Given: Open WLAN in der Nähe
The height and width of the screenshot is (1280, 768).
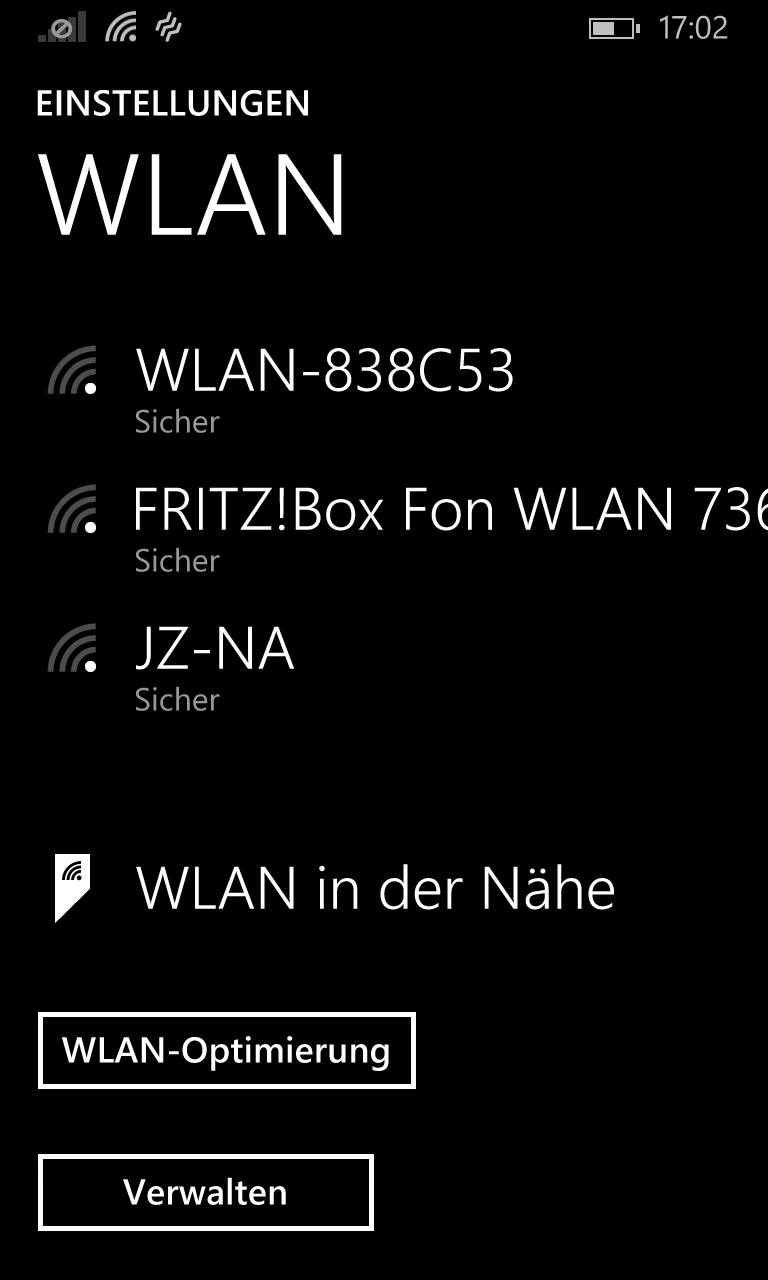Looking at the screenshot, I should point(384,887).
